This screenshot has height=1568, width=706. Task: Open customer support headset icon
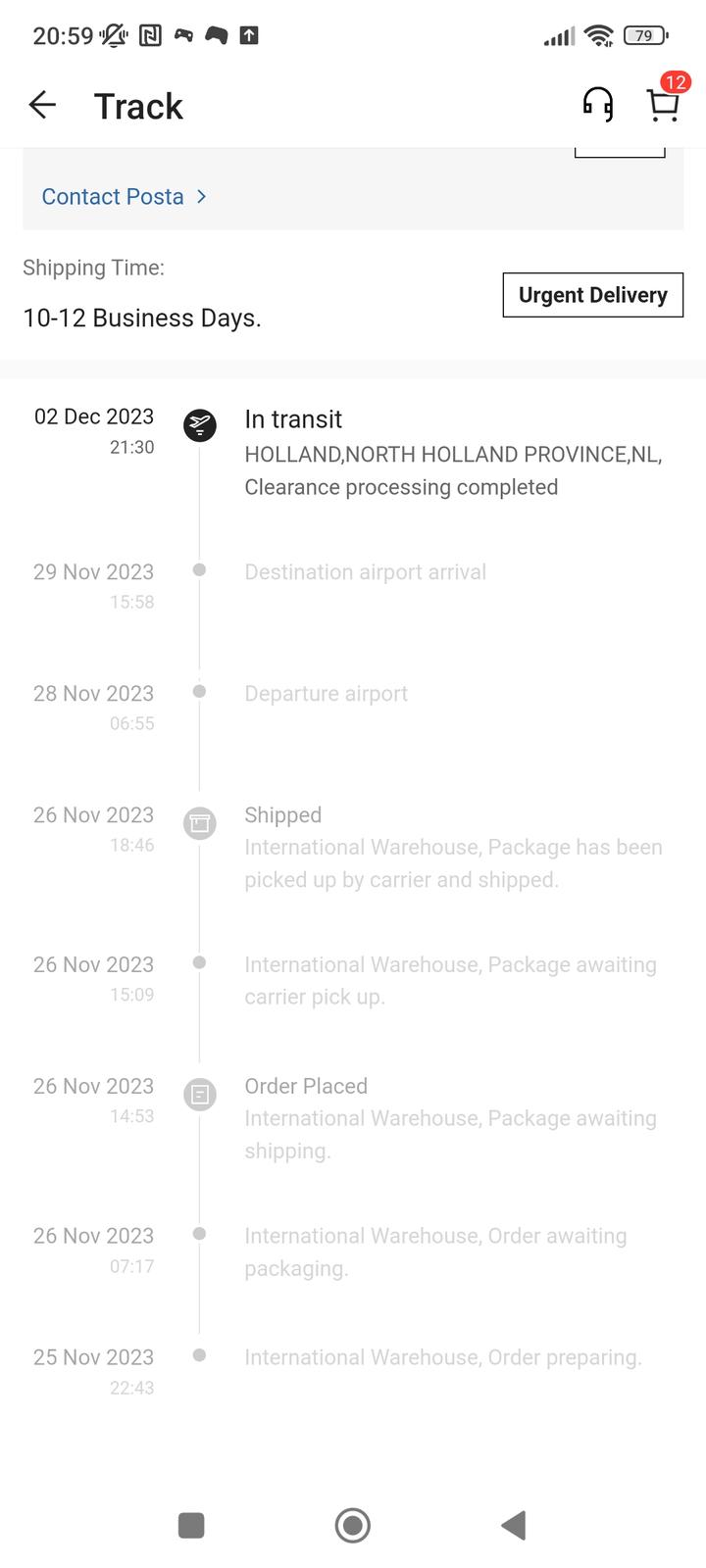pos(597,105)
